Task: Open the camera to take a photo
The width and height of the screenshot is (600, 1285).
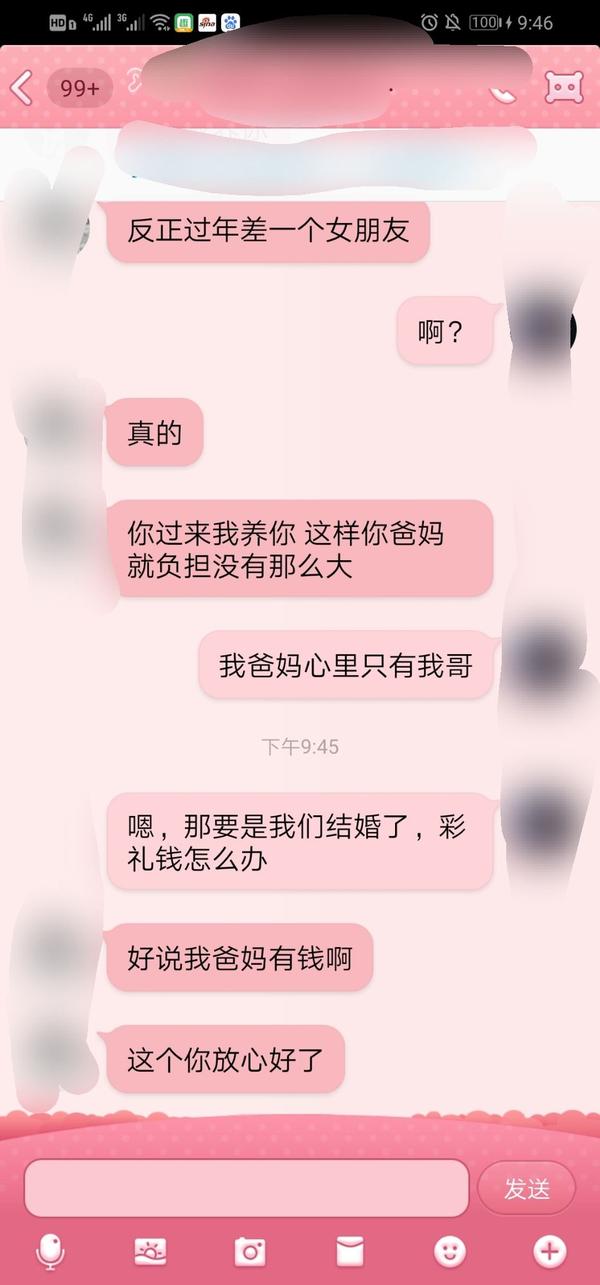Action: coord(250,1250)
